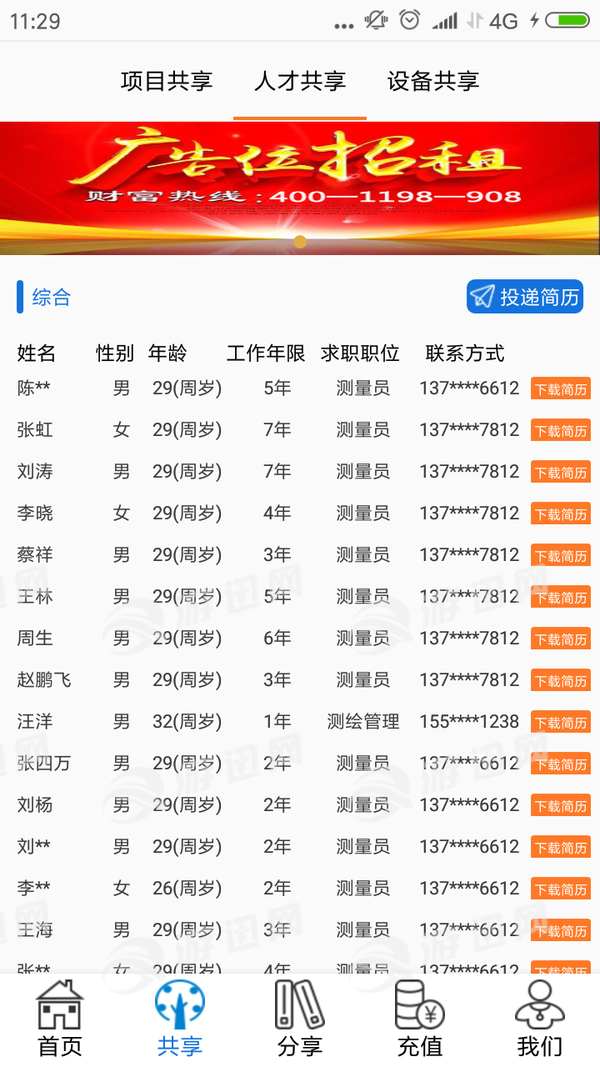The height and width of the screenshot is (1067, 600).
Task: Switch to the 设备共享 tab
Action: coord(433,81)
